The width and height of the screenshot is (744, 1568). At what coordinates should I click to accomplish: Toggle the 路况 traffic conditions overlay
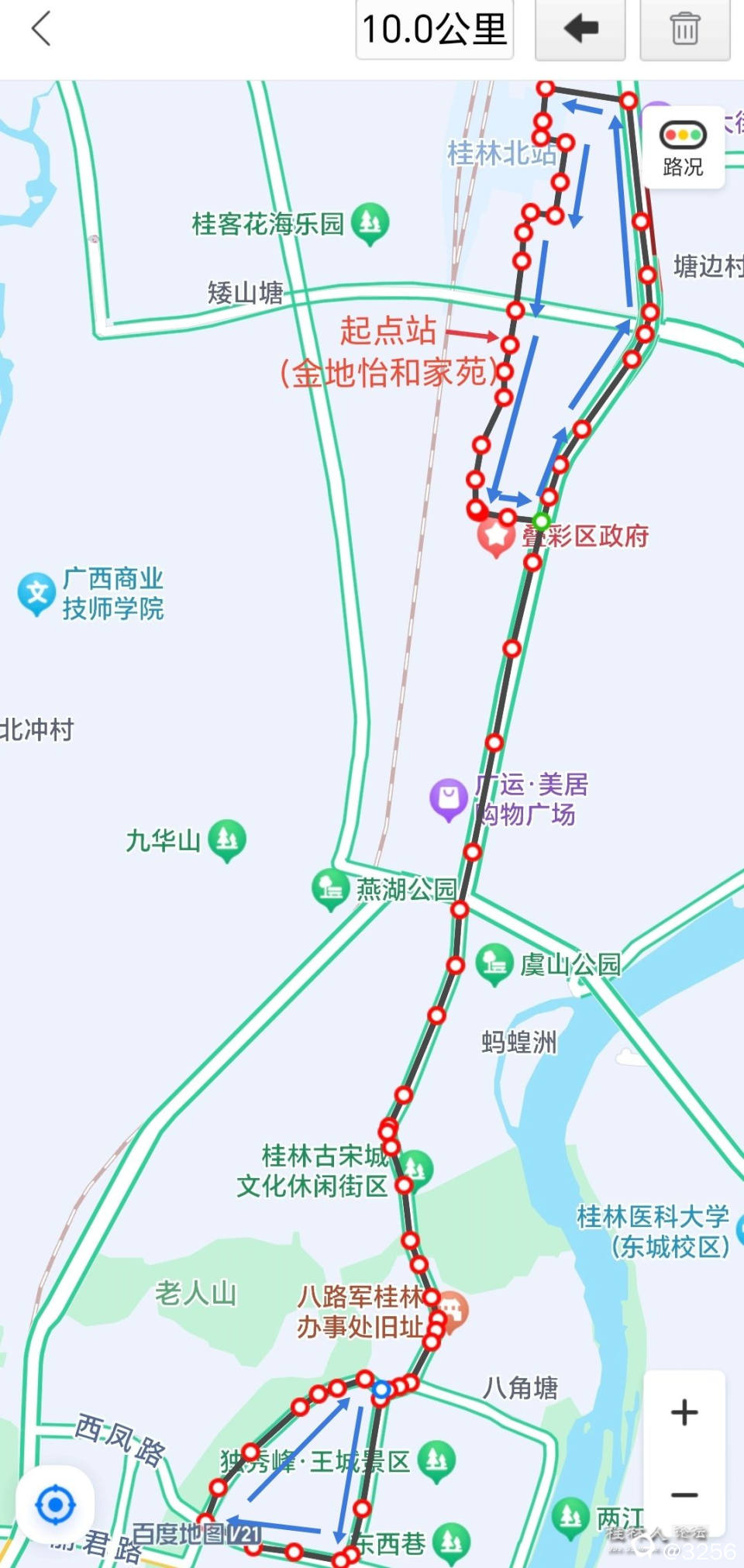point(685,146)
